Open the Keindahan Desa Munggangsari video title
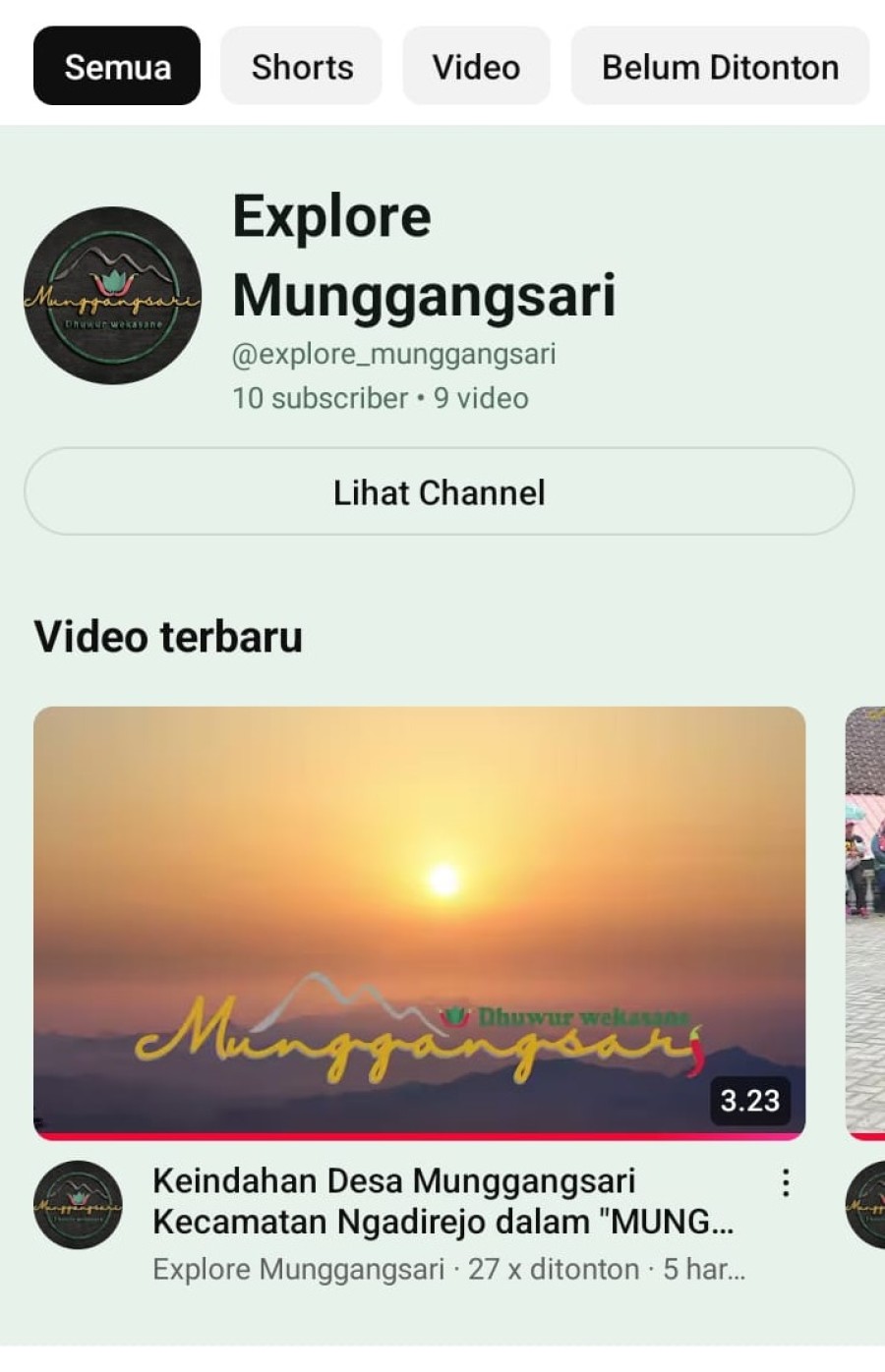The width and height of the screenshot is (885, 1372). [x=442, y=1201]
